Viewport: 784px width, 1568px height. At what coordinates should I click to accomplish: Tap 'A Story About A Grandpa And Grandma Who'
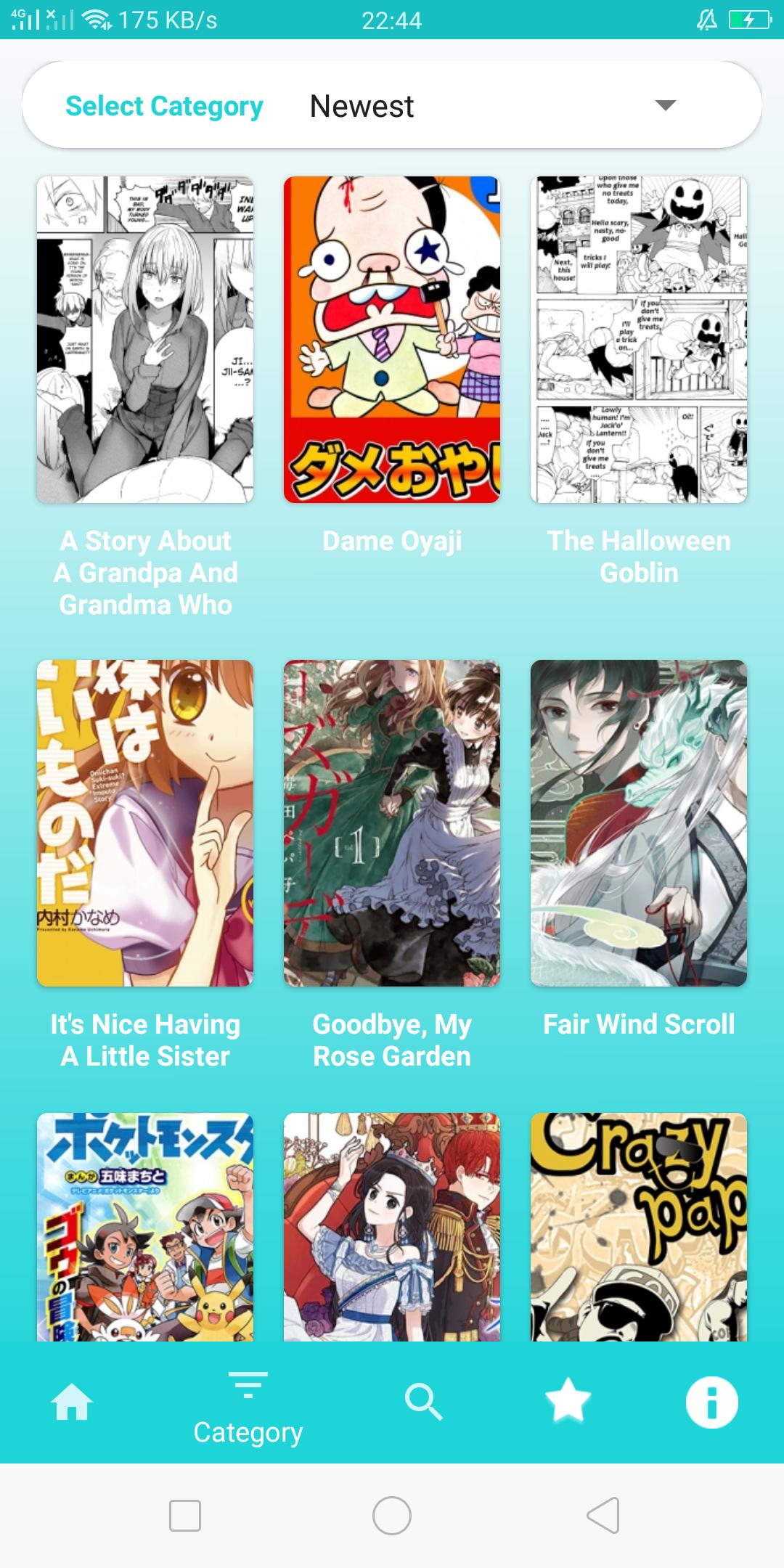pos(144,338)
